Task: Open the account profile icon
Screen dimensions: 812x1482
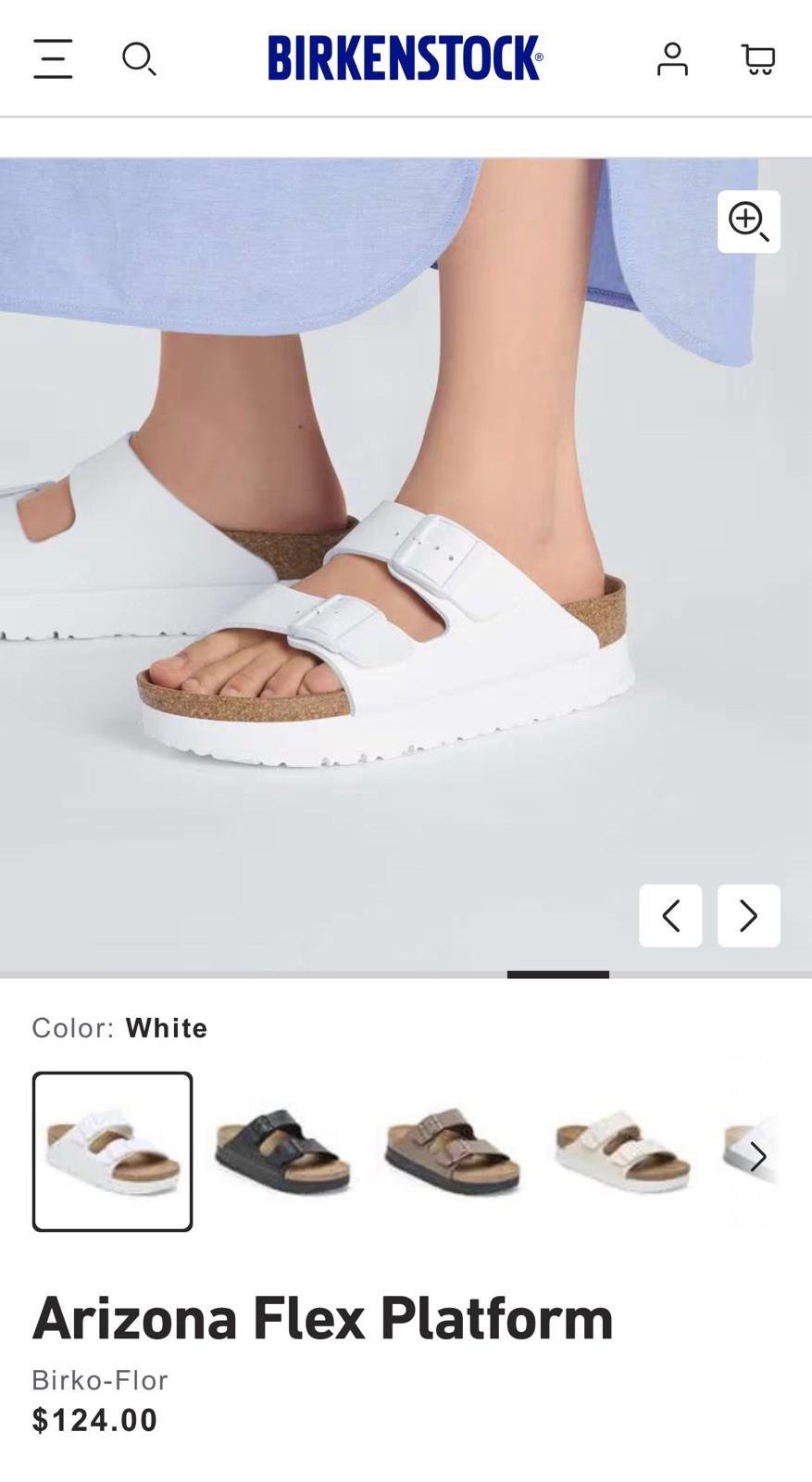Action: click(x=672, y=58)
